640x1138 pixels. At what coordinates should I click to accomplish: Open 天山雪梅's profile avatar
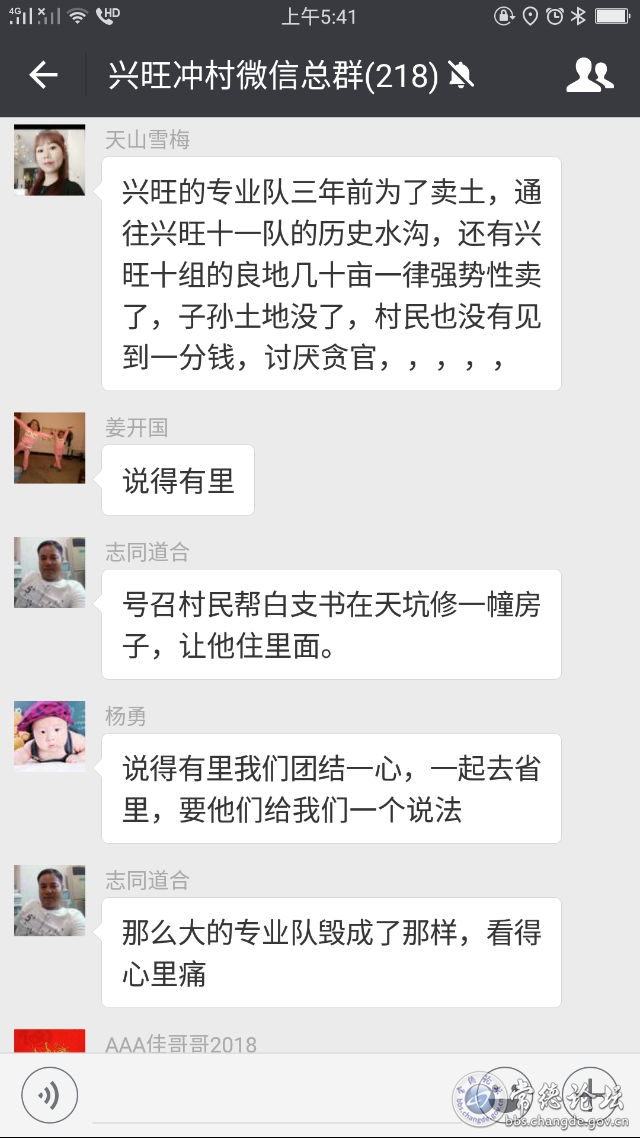coord(49,160)
